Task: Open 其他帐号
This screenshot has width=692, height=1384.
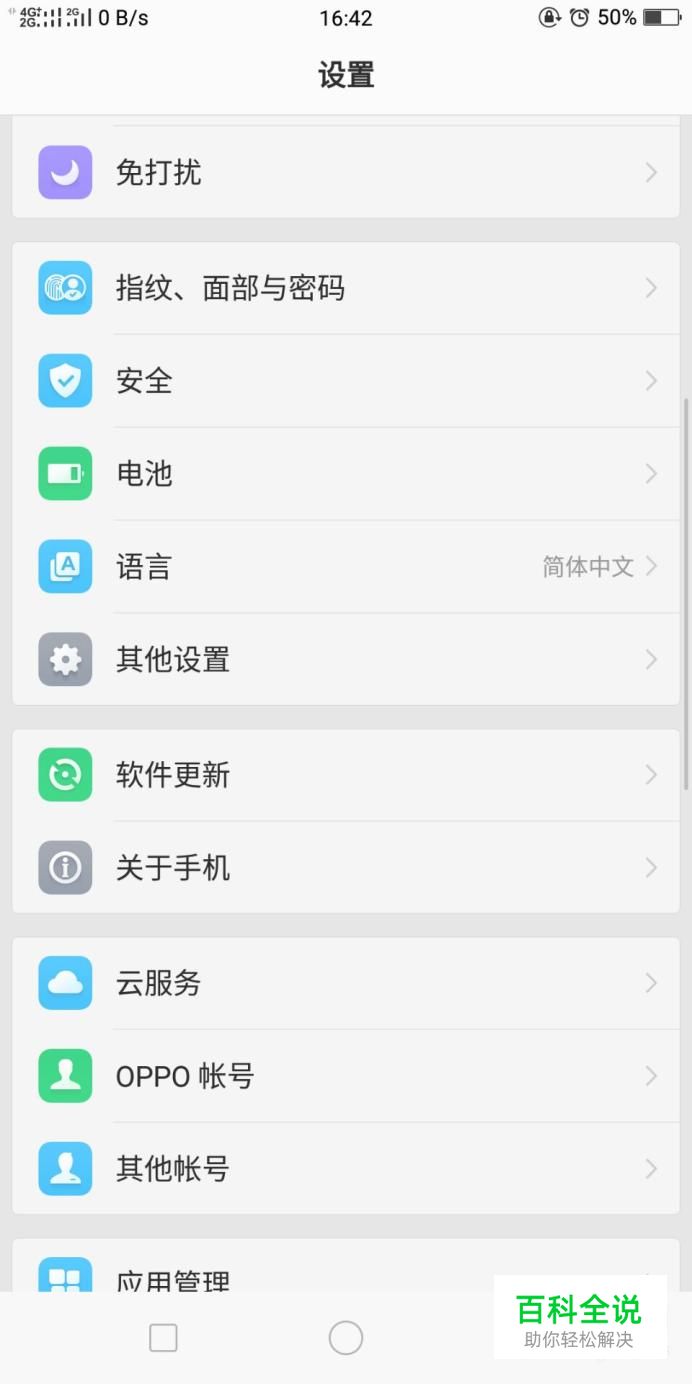Action: point(346,1169)
